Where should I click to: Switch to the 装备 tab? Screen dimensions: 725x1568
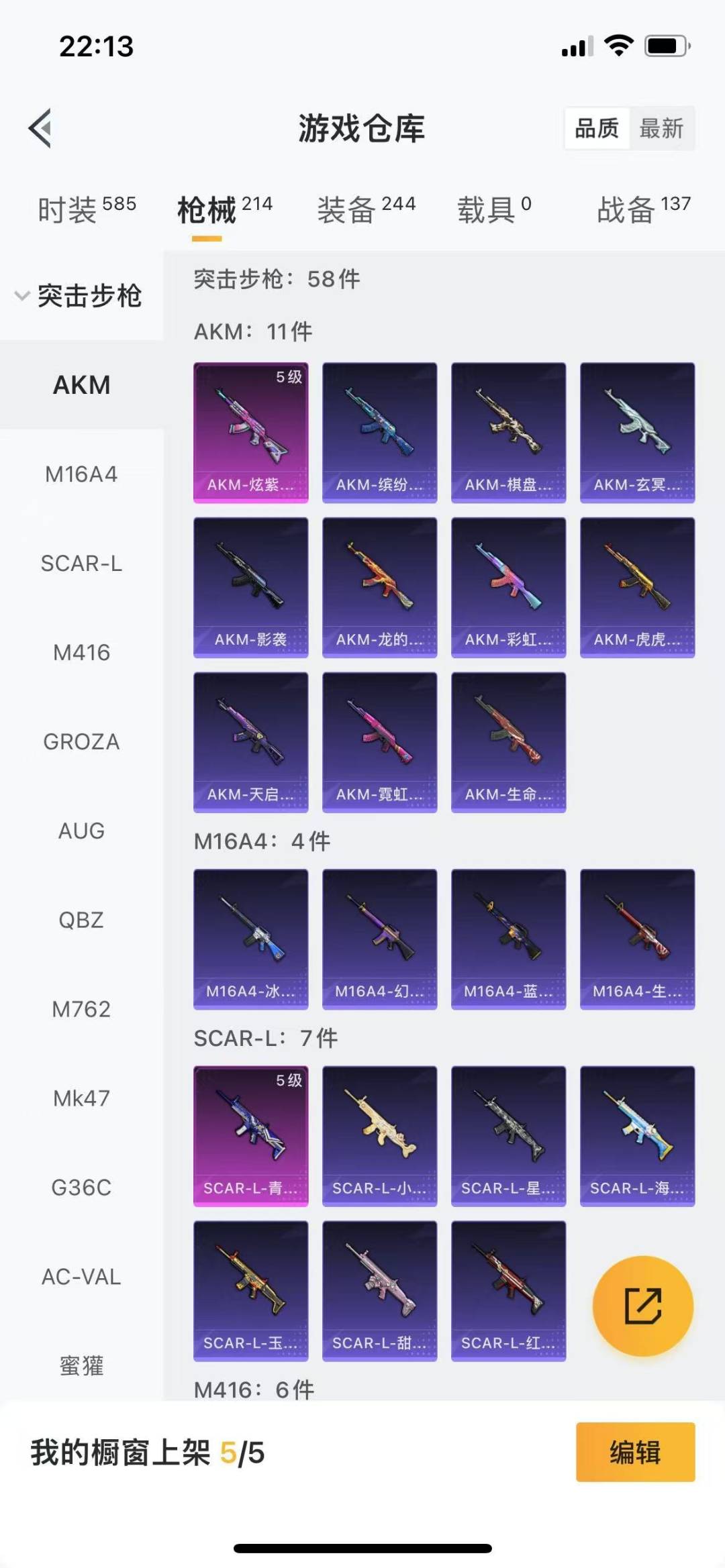pos(366,209)
